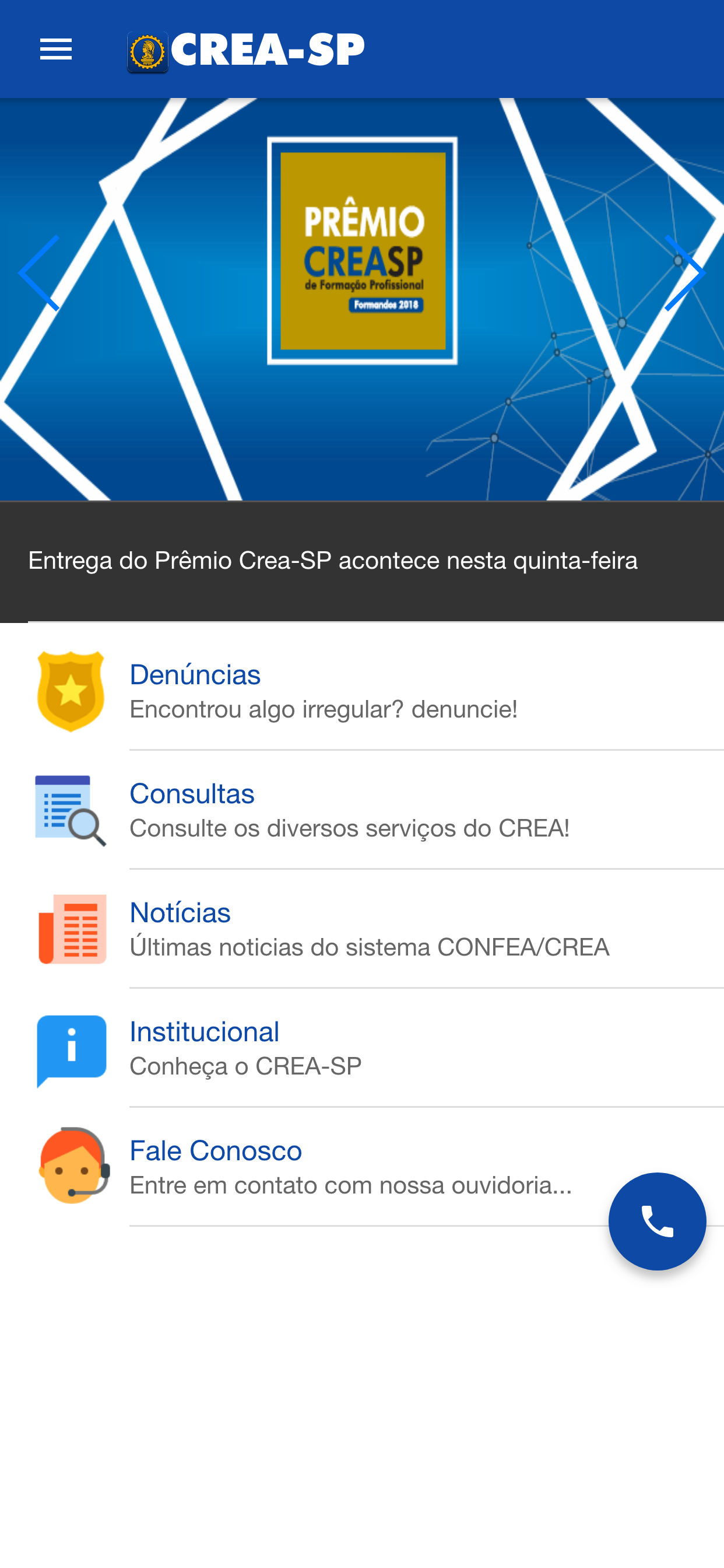Tap the Consultas link text
The image size is (724, 1568).
point(192,793)
